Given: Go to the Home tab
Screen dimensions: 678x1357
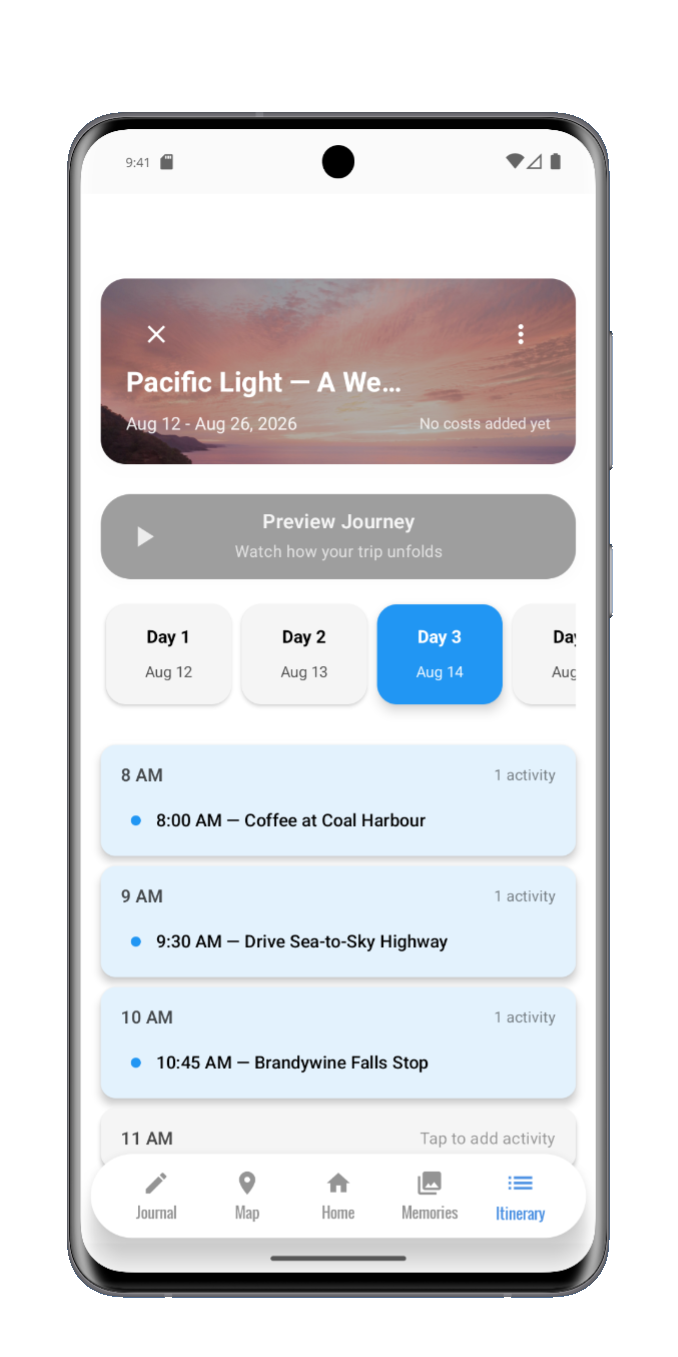Looking at the screenshot, I should (x=338, y=1196).
